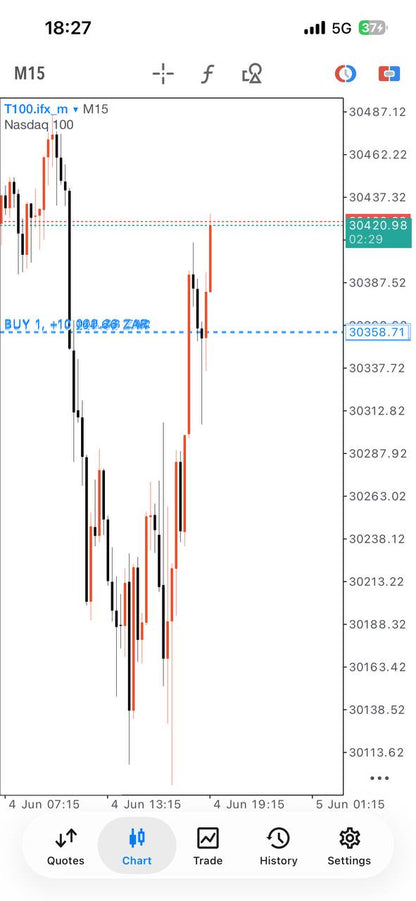Open the History tab
Viewport: 416px width, 901px height.
[x=278, y=847]
